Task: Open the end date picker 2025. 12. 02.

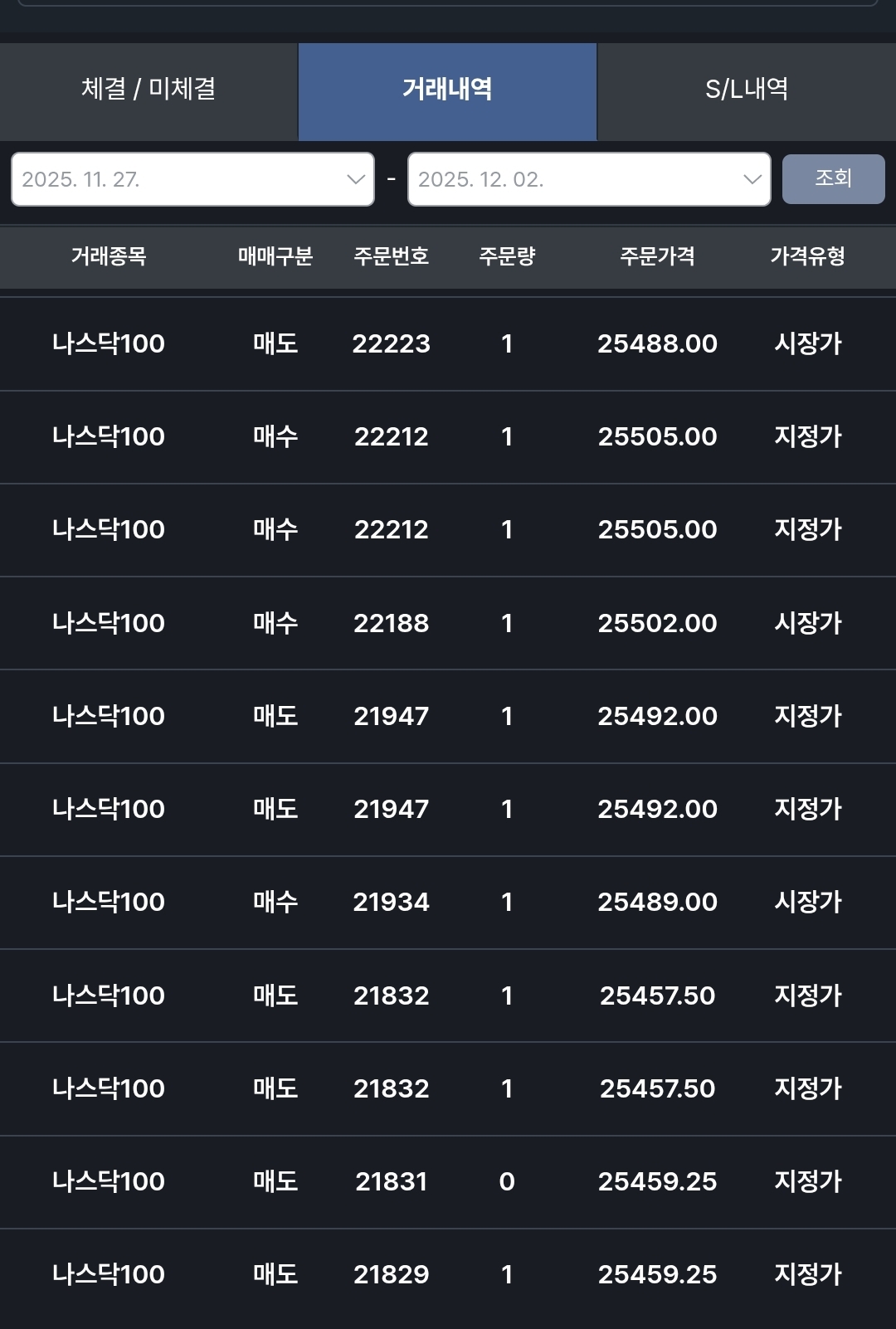Action: pos(589,179)
